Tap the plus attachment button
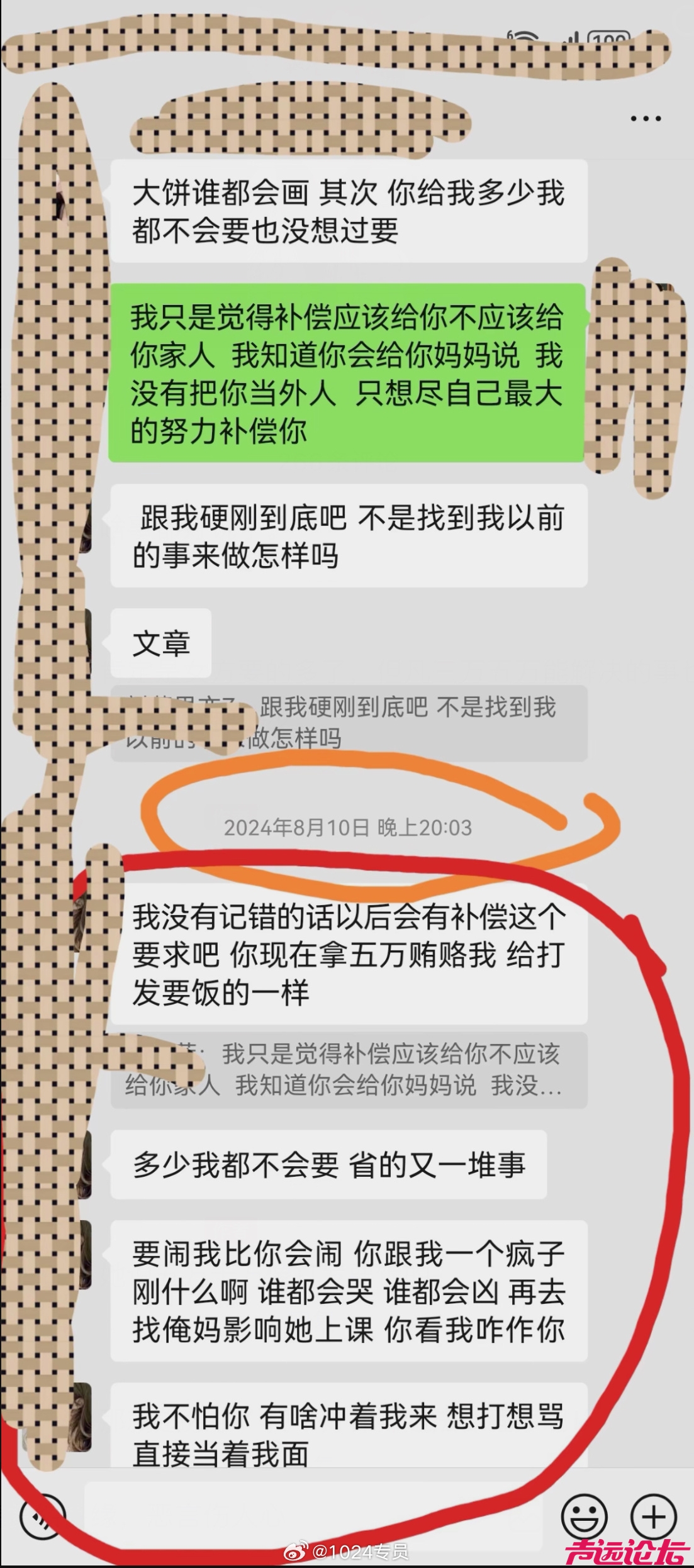694x1568 pixels. pos(654,1517)
